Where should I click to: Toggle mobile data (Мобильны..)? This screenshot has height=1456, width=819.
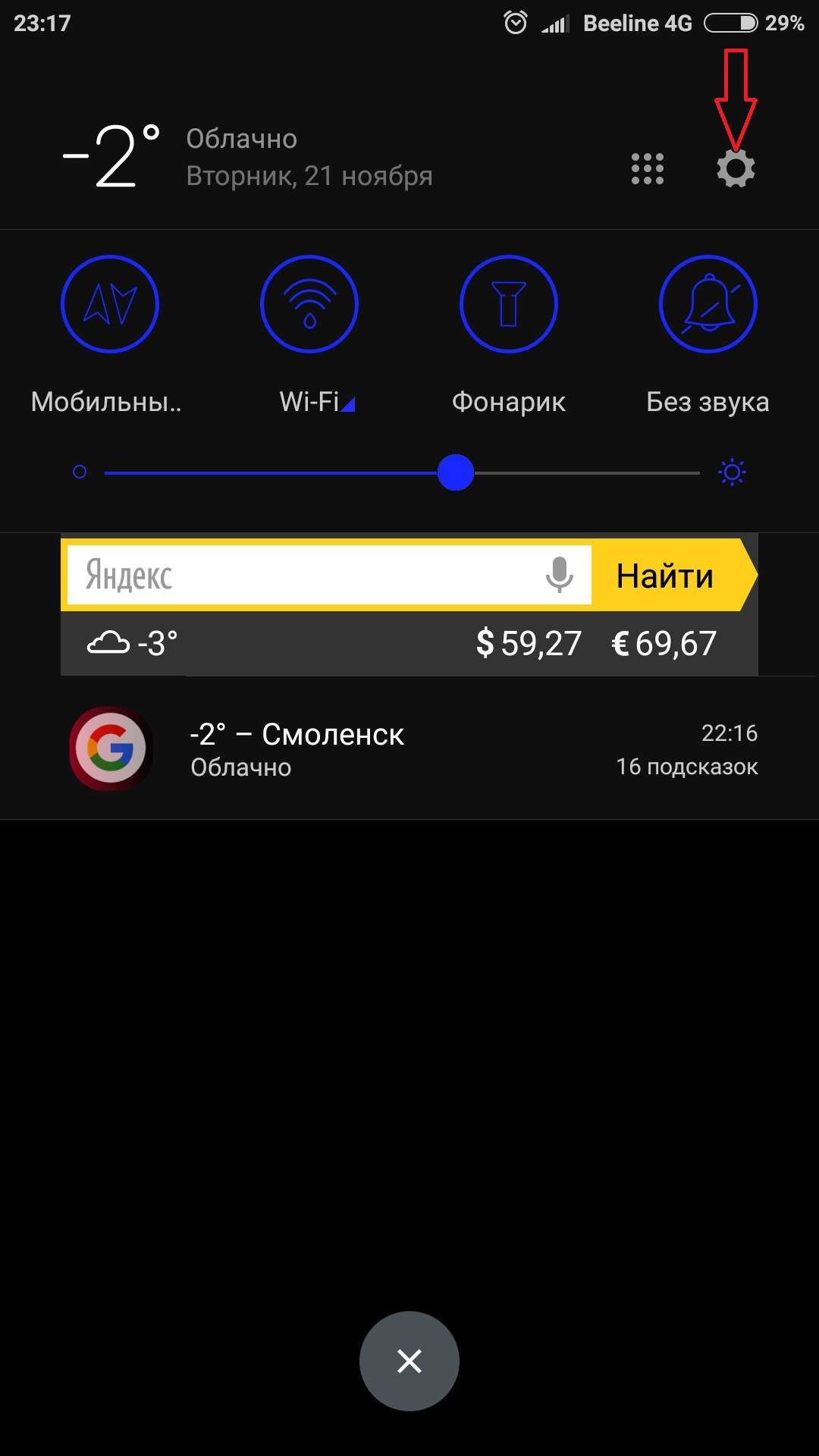pyautogui.click(x=110, y=304)
